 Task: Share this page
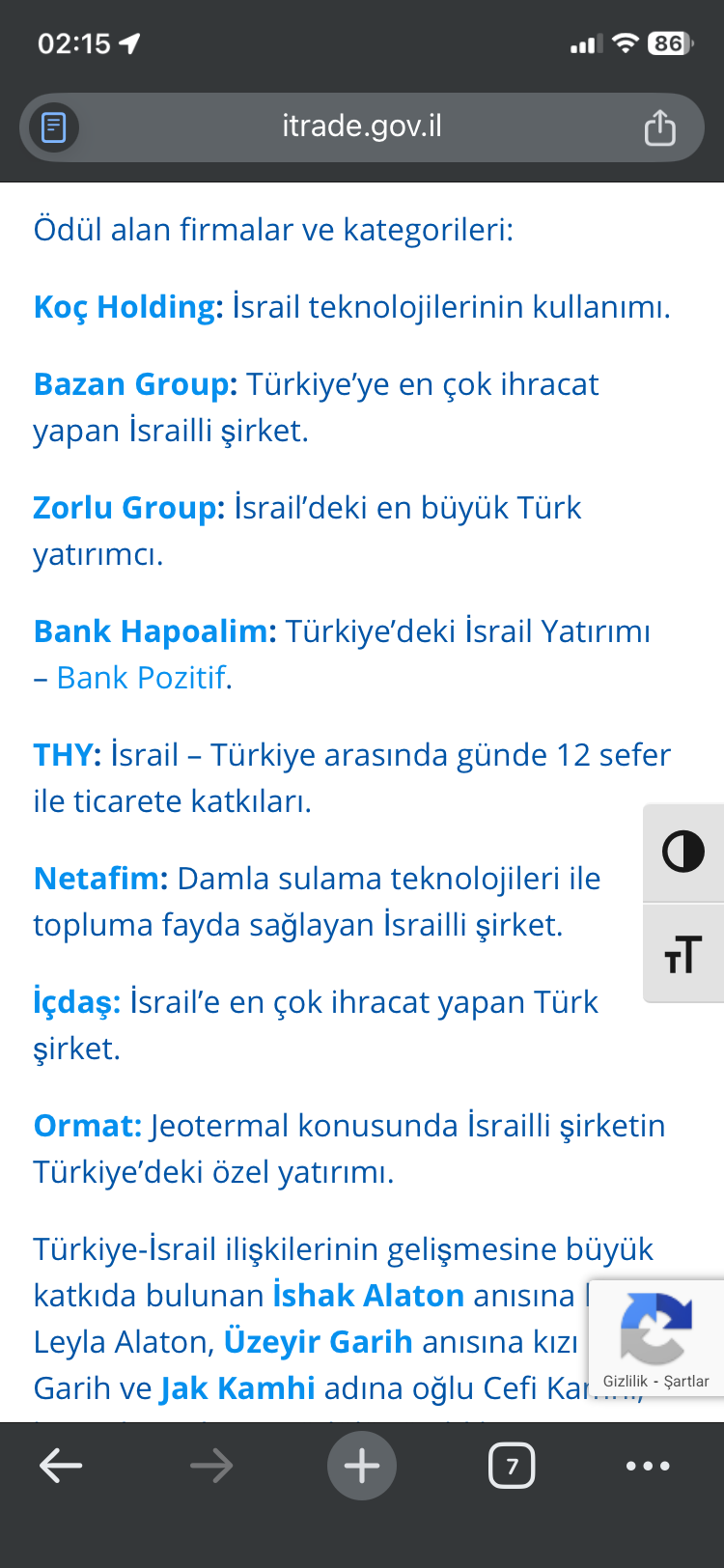click(x=659, y=127)
